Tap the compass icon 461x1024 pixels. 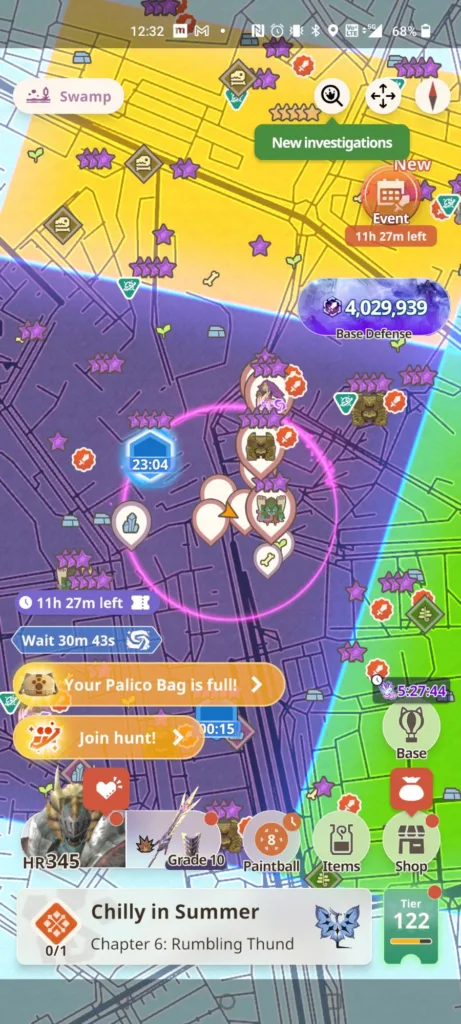pos(433,96)
